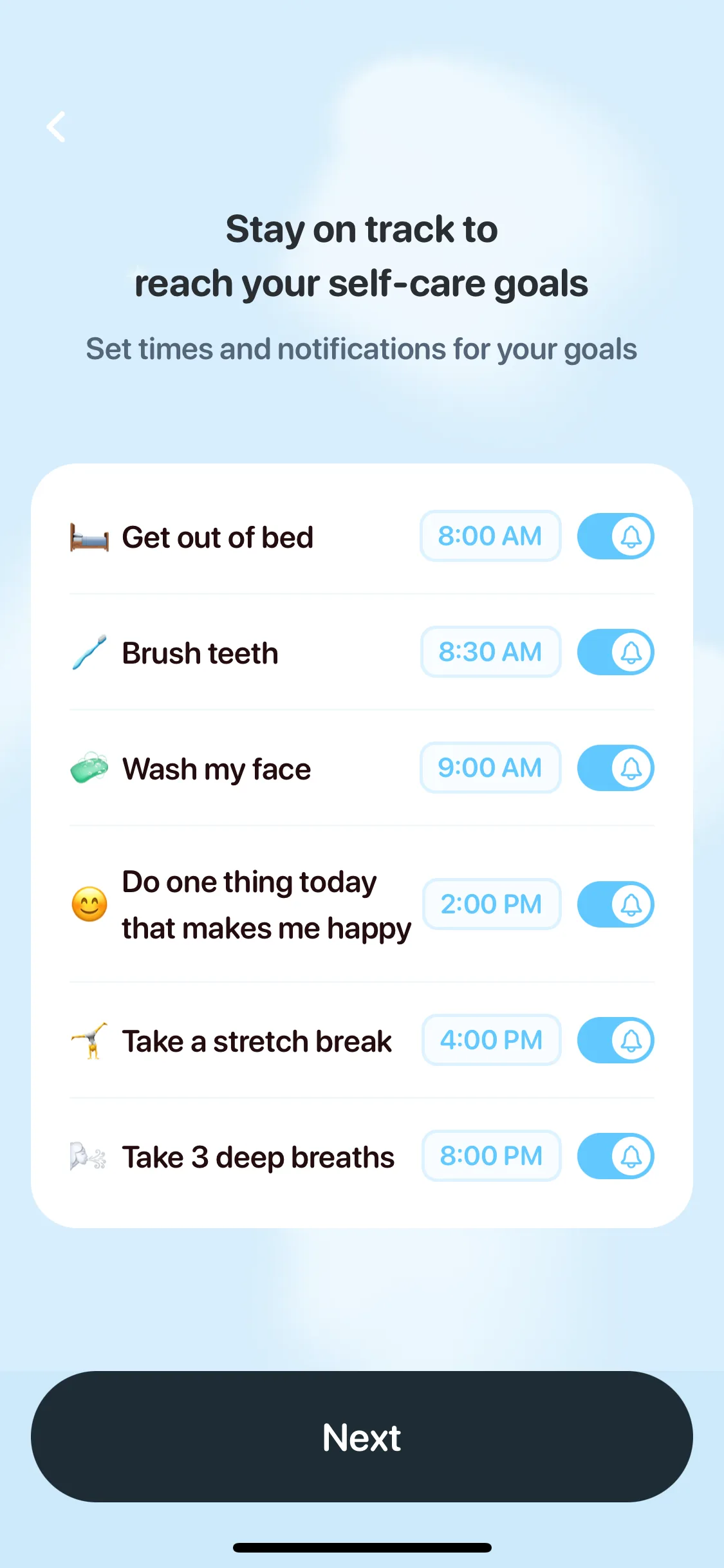This screenshot has height=1568, width=724.
Task: Change the 8:00 AM time for Get out of bed
Action: (490, 536)
